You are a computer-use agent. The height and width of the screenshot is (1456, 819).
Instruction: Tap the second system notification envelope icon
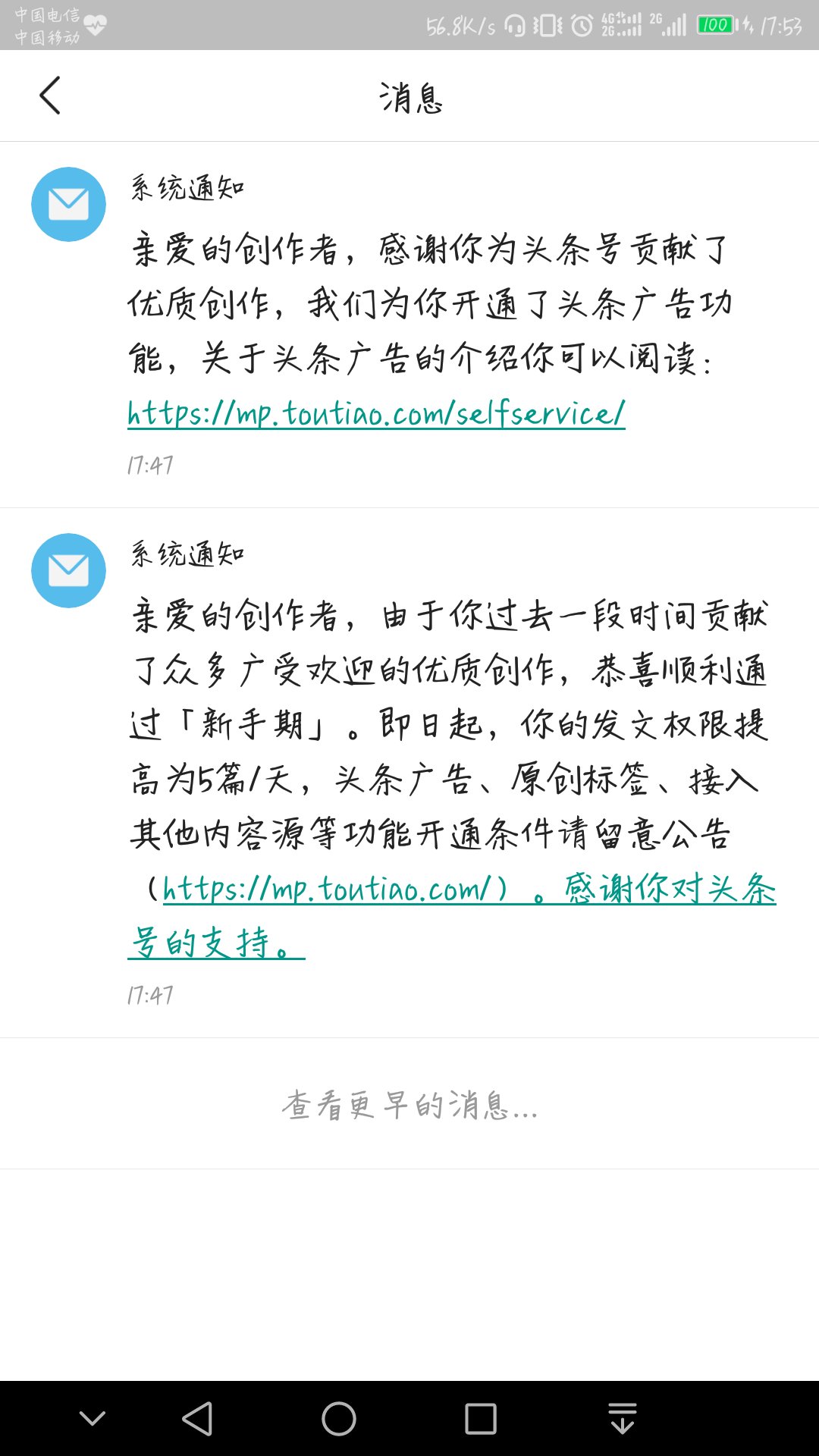click(x=69, y=570)
